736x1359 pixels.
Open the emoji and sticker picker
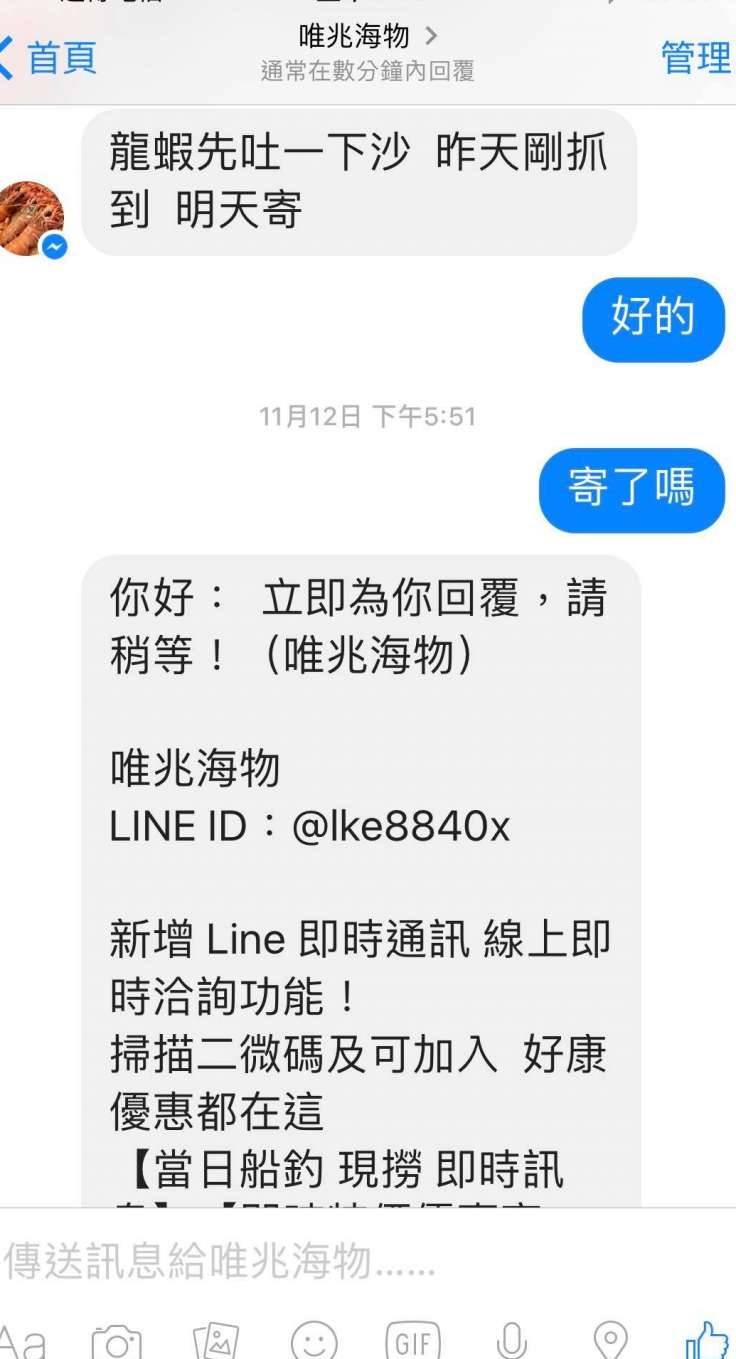[314, 1341]
